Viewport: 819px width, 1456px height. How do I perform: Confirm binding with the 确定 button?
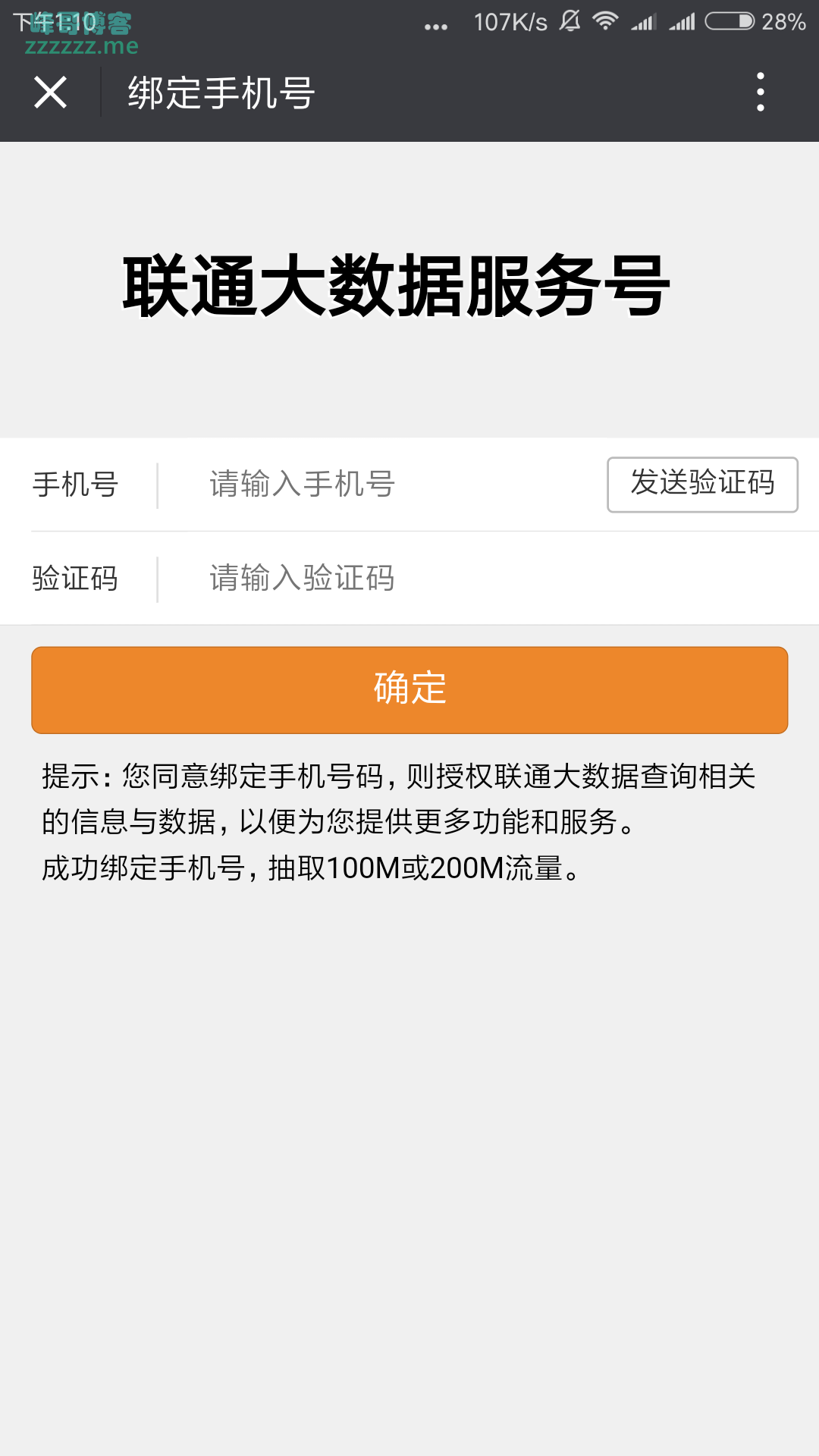point(409,689)
